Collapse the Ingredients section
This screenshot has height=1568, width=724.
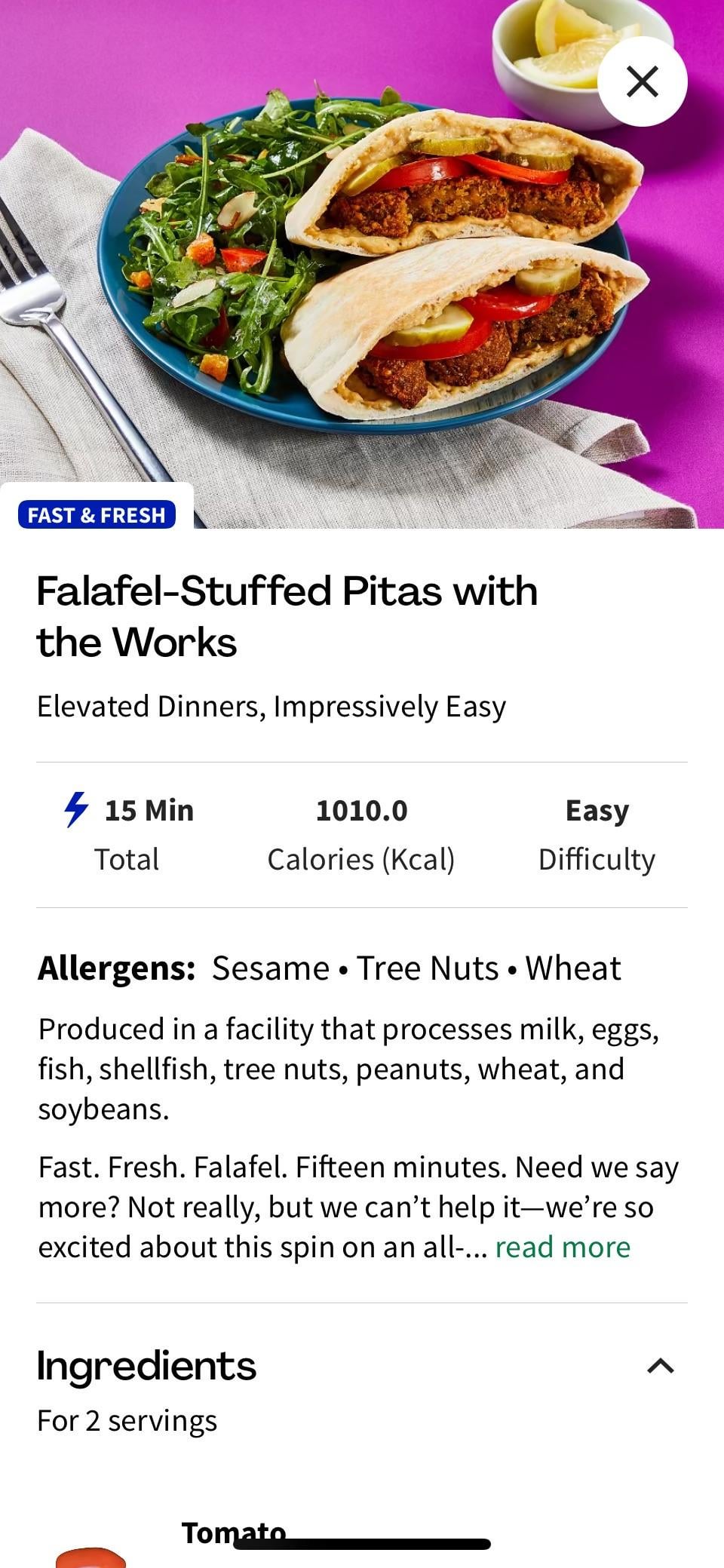[660, 1366]
